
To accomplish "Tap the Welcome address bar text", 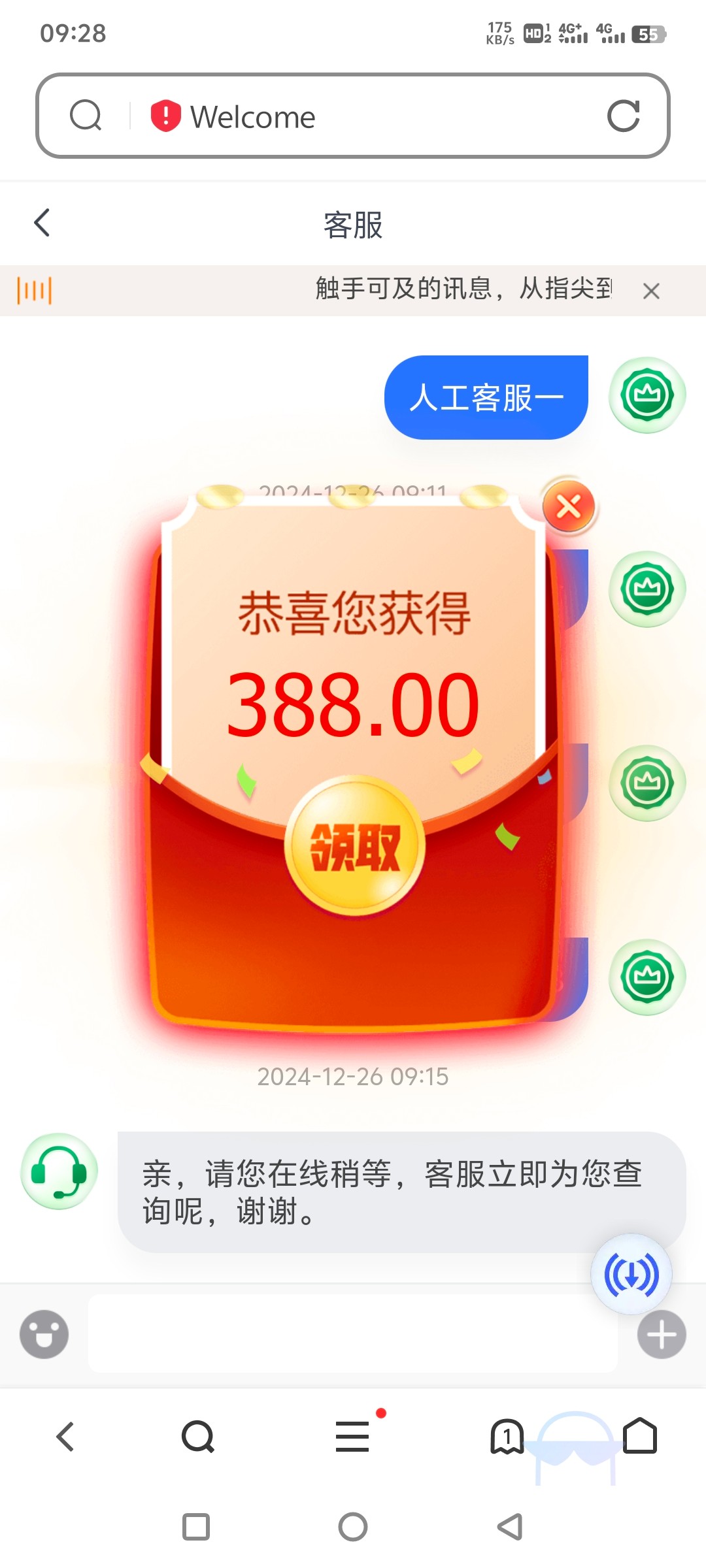I will [252, 117].
